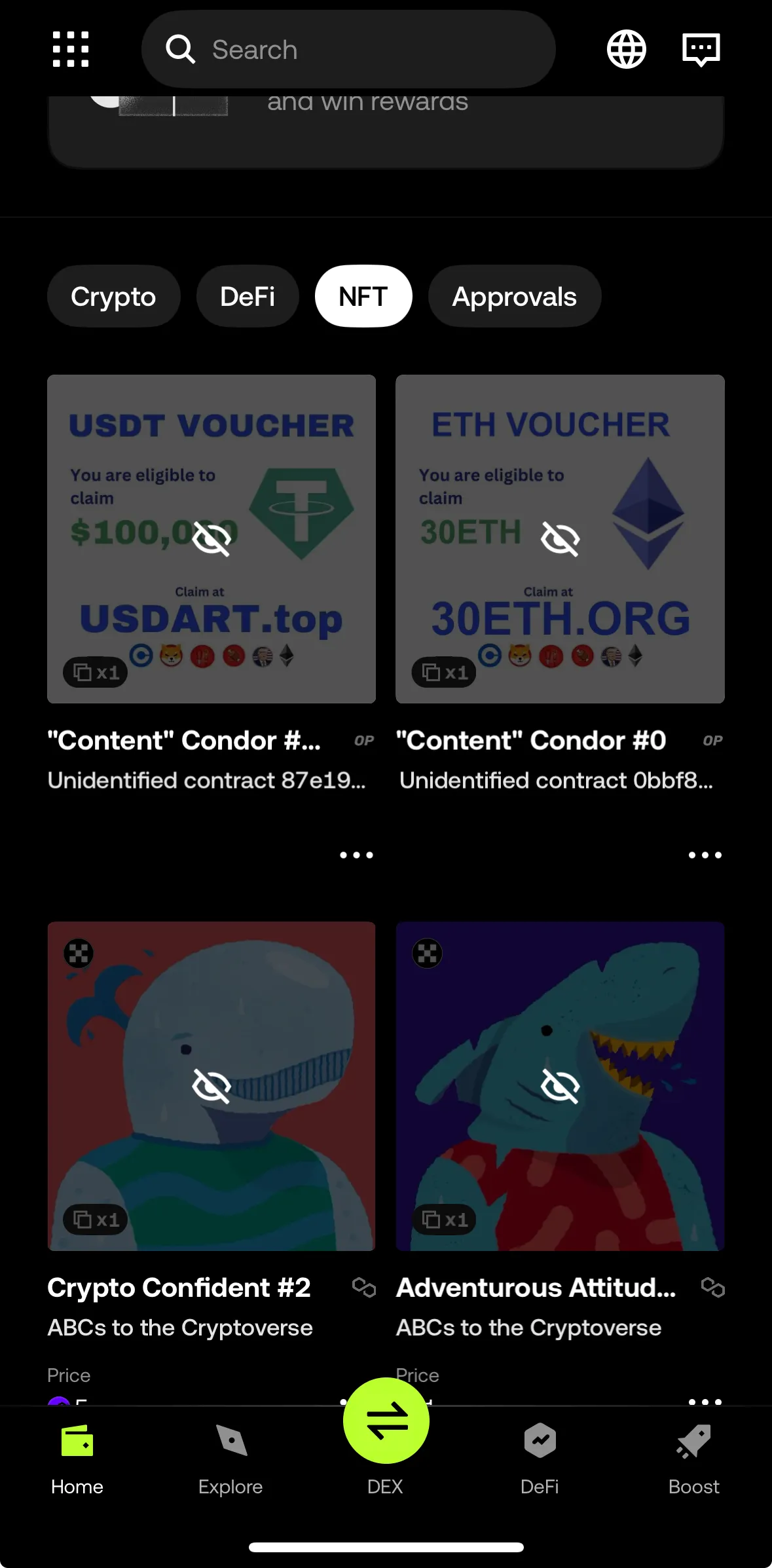Open the Adventurous Attitude shark NFT
772x1568 pixels.
[560, 1085]
